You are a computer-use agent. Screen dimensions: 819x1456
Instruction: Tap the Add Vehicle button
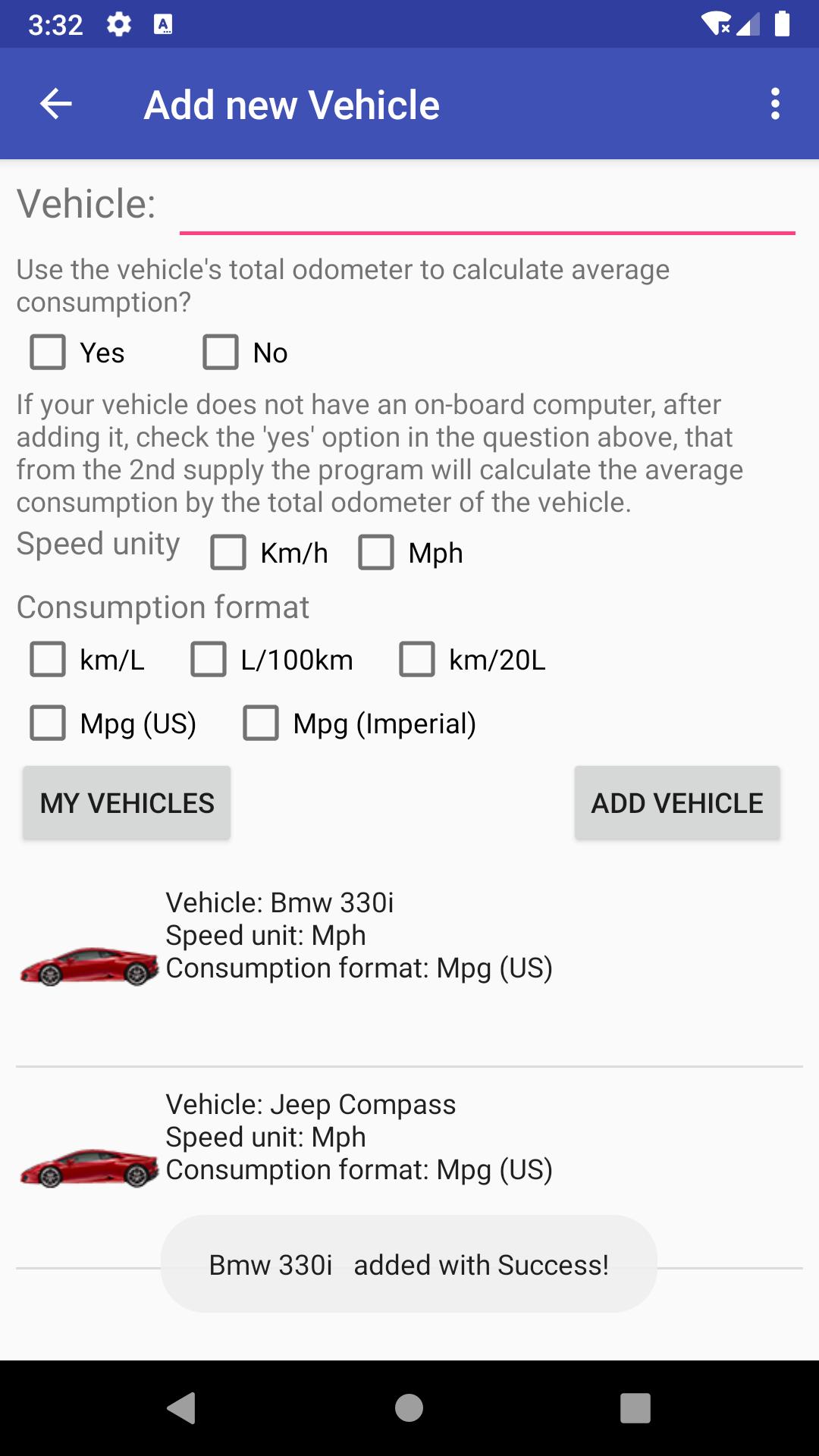click(x=677, y=803)
